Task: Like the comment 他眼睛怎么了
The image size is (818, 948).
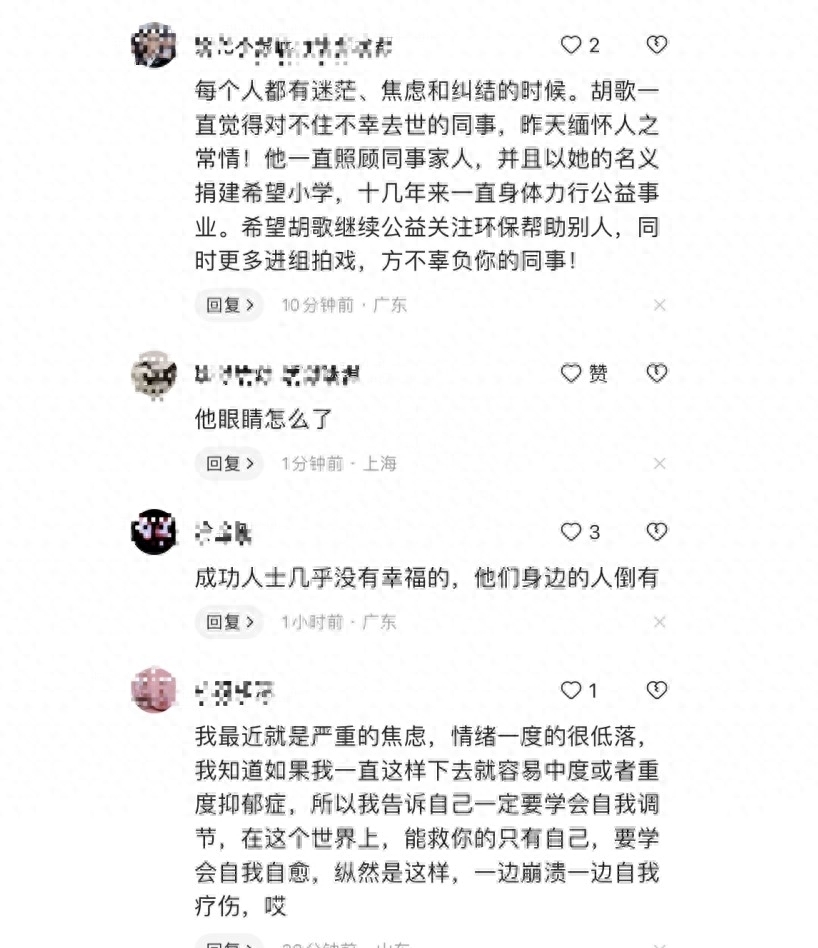Action: pyautogui.click(x=571, y=373)
